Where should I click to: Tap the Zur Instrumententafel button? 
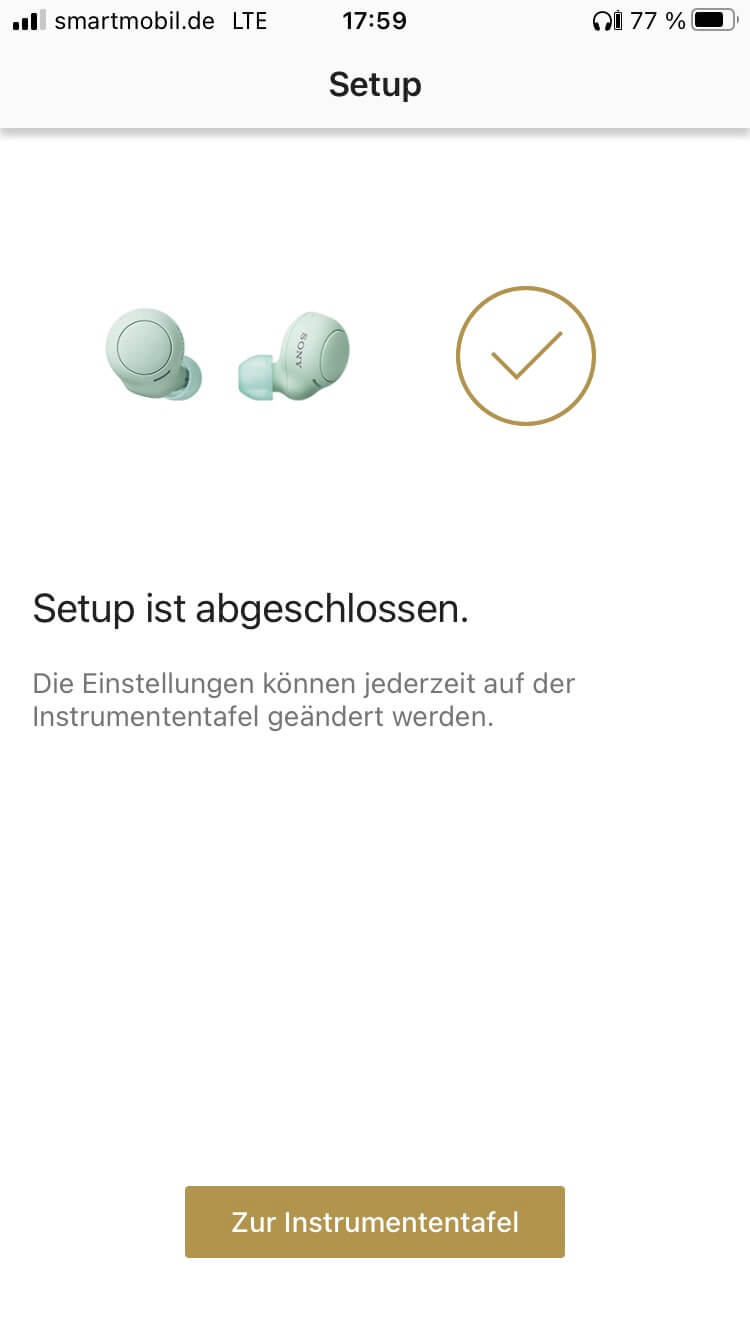coord(375,1221)
